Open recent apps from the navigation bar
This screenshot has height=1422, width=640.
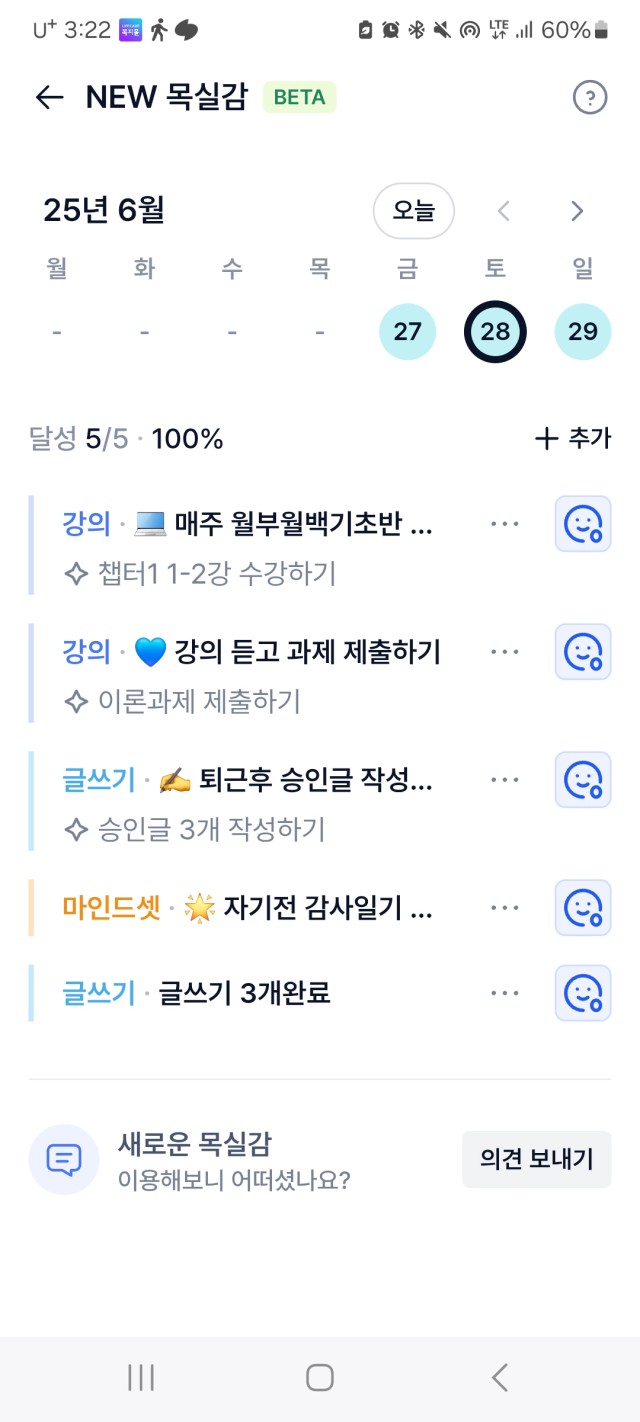(141, 1378)
